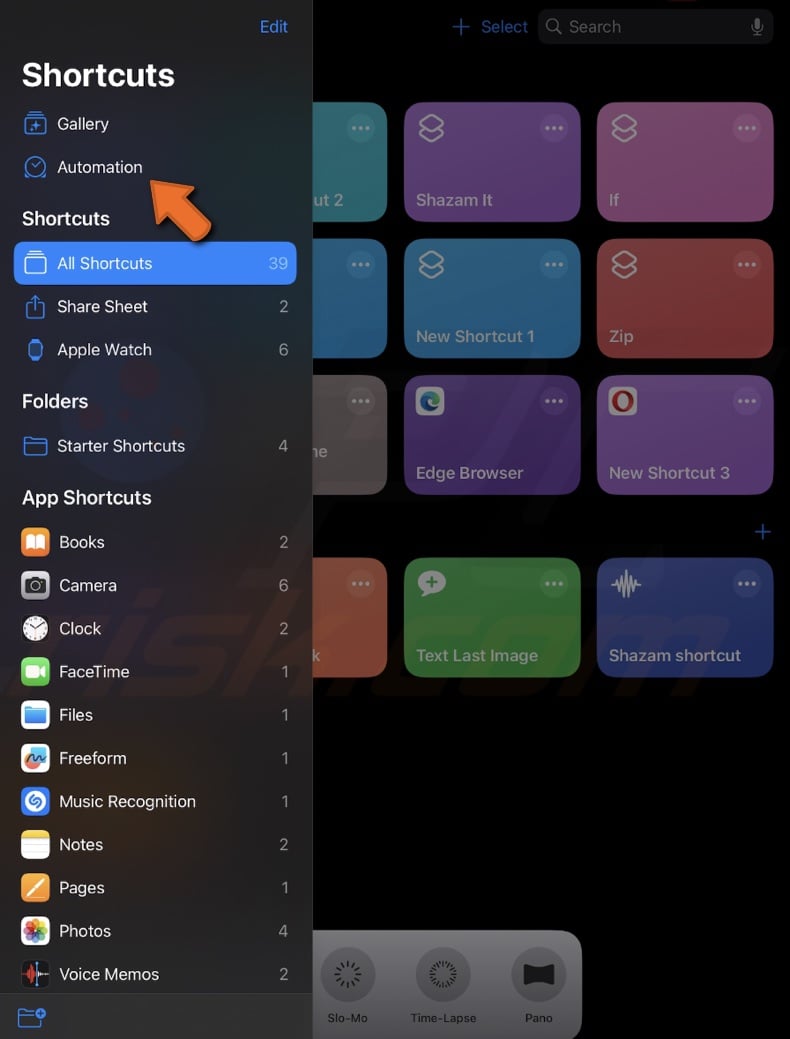View FaceTime app shortcuts
Image resolution: width=790 pixels, height=1039 pixels.
(93, 672)
